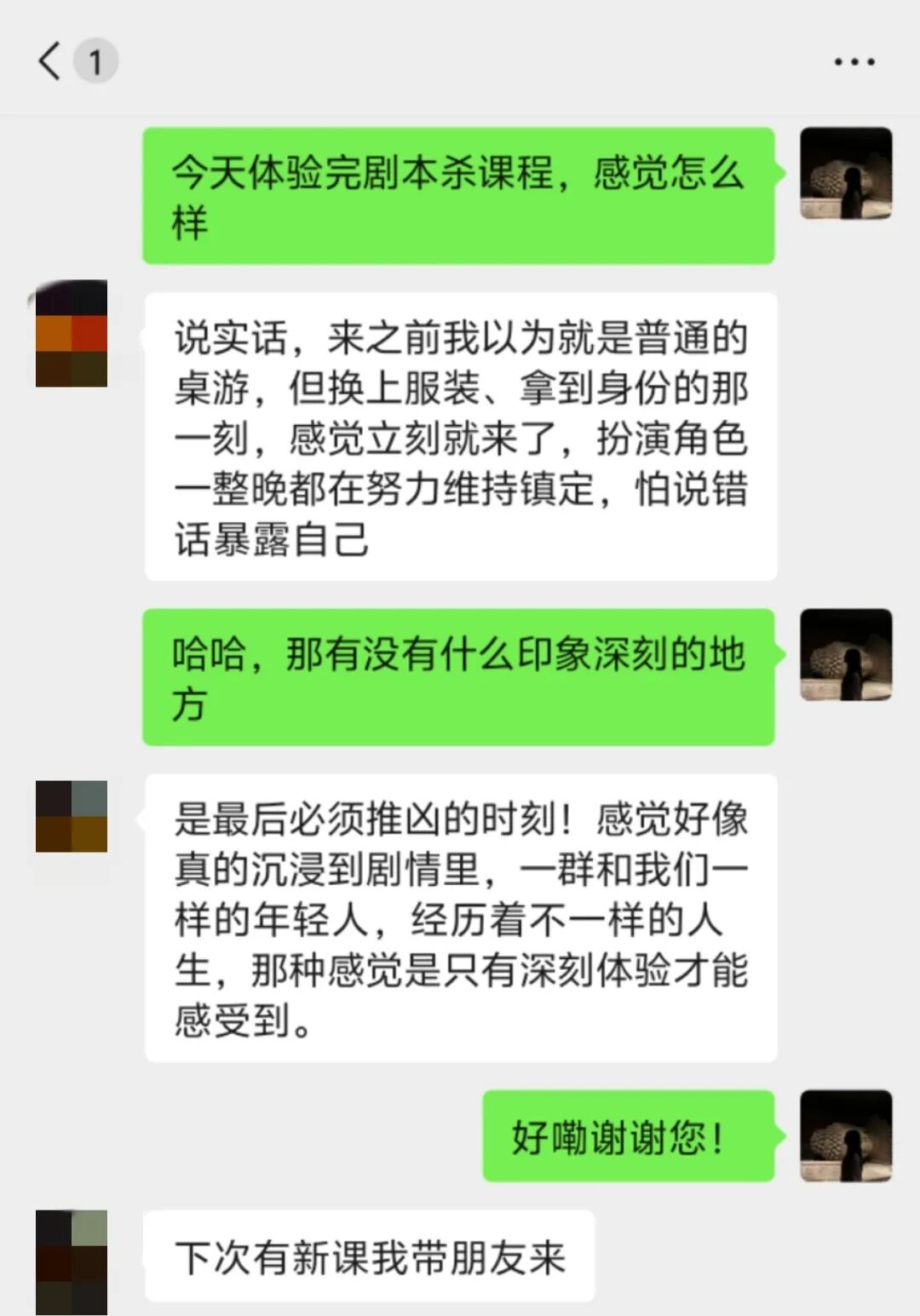Open sender avatar beside 今天体验完剧本杀课程 message
920x1316 pixels.
(845, 173)
